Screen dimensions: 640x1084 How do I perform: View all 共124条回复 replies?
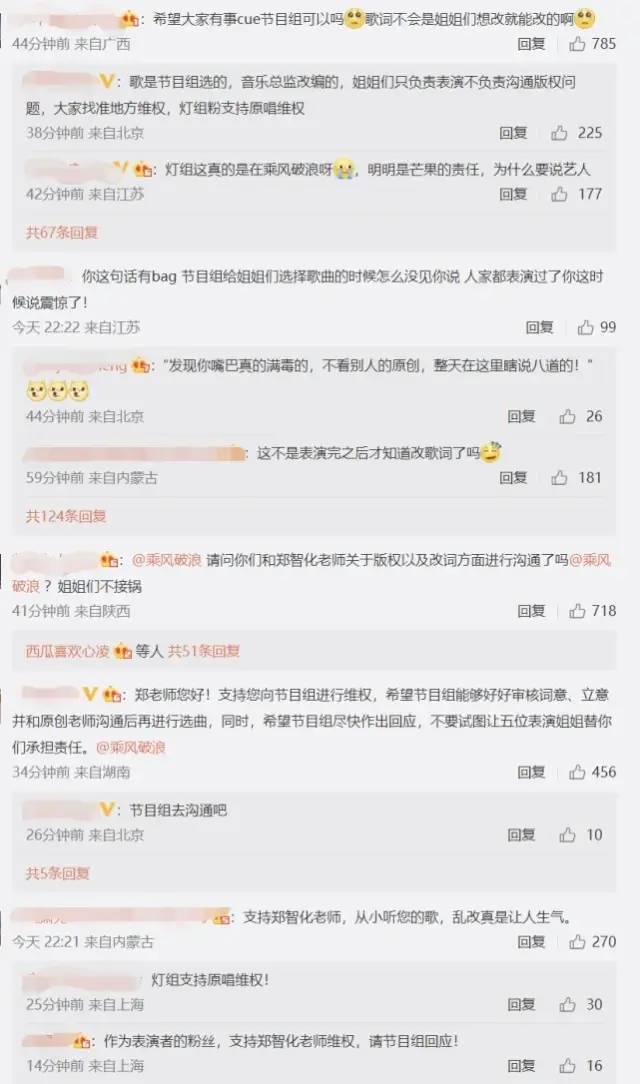66,516
